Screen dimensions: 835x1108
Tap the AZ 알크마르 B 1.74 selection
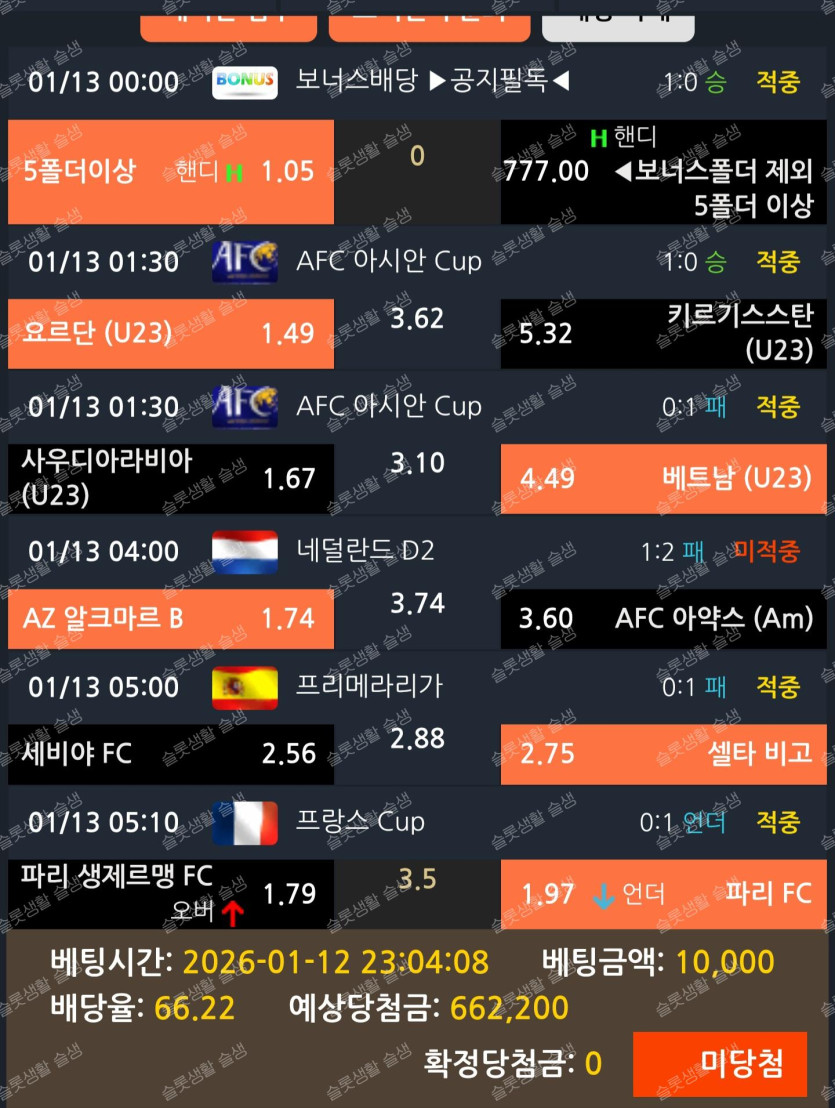(x=170, y=619)
